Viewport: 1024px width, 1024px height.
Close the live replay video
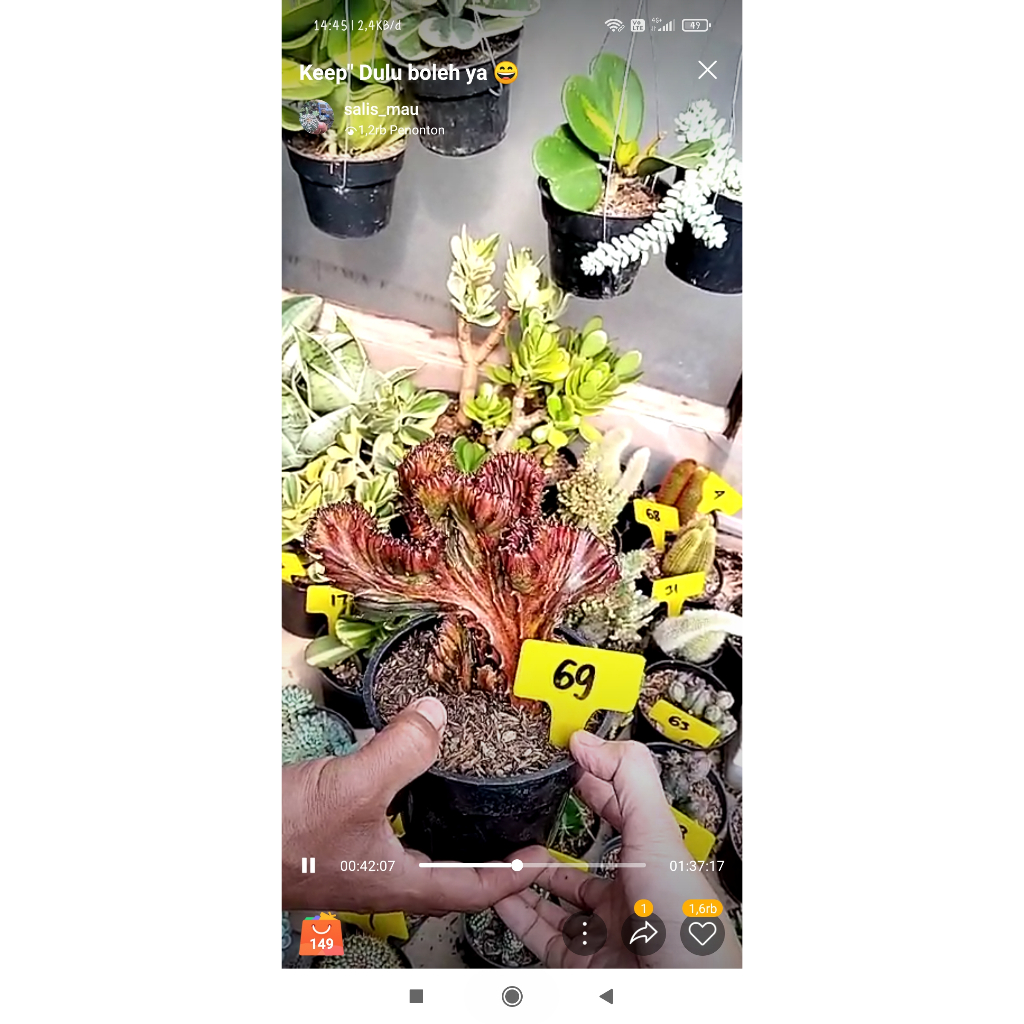[707, 70]
